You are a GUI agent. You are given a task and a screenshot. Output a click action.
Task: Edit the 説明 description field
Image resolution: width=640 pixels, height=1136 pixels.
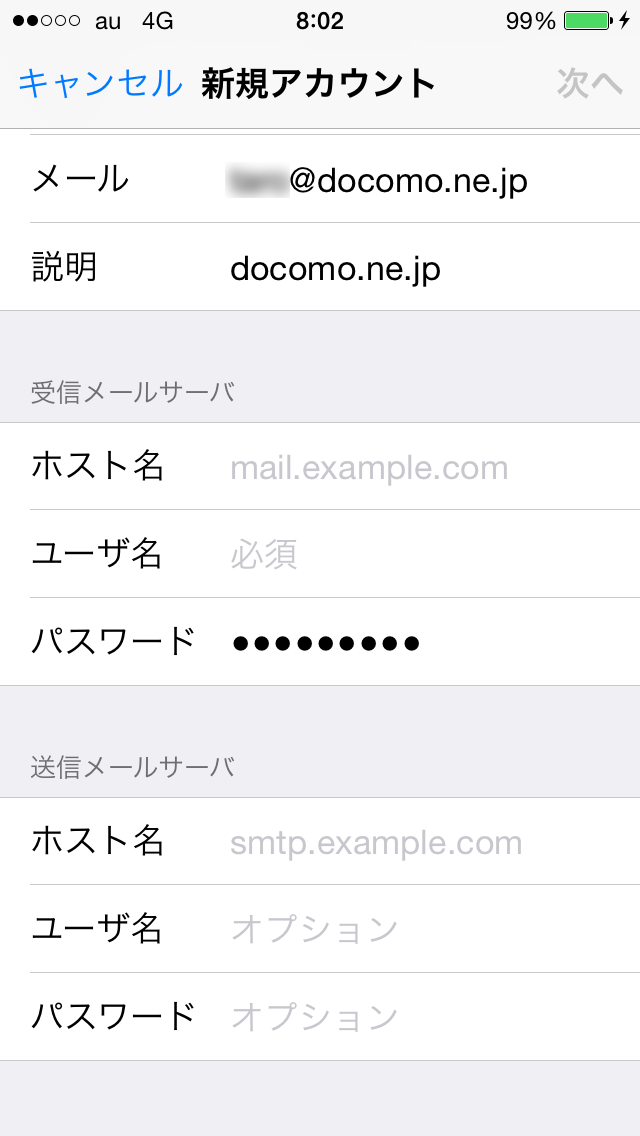tap(320, 267)
